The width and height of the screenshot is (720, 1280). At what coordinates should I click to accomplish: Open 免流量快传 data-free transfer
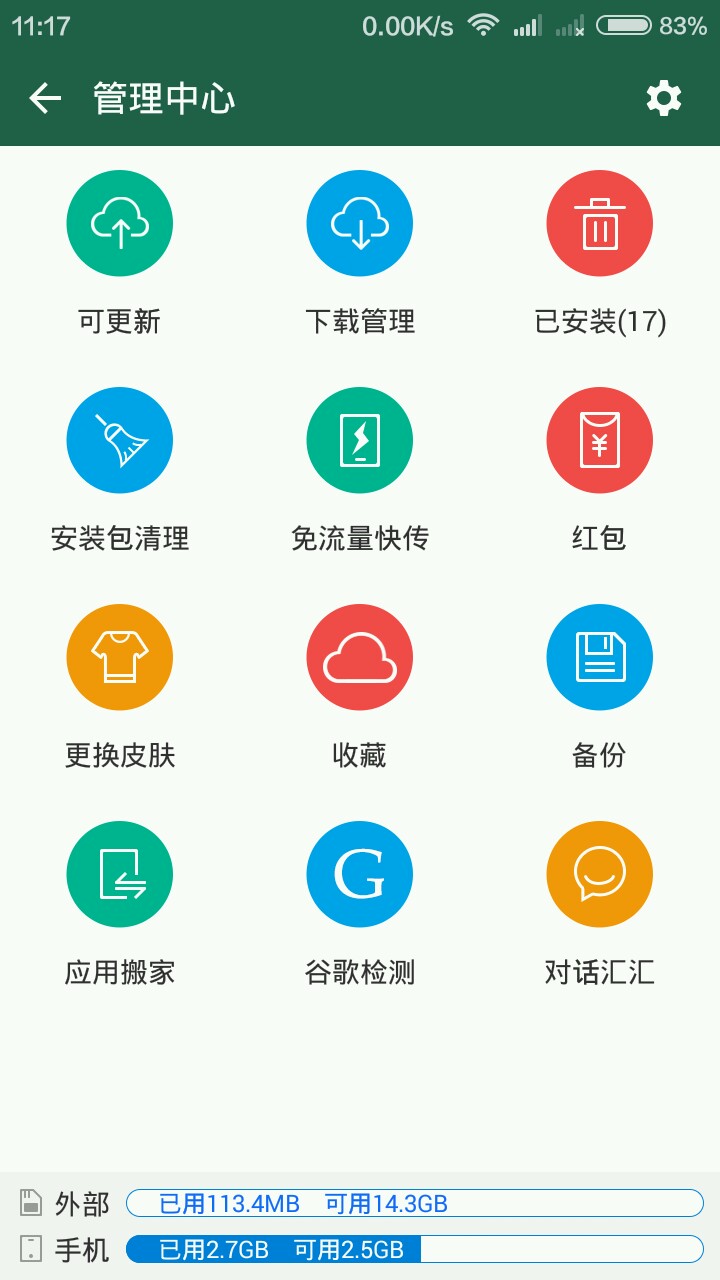click(x=360, y=440)
